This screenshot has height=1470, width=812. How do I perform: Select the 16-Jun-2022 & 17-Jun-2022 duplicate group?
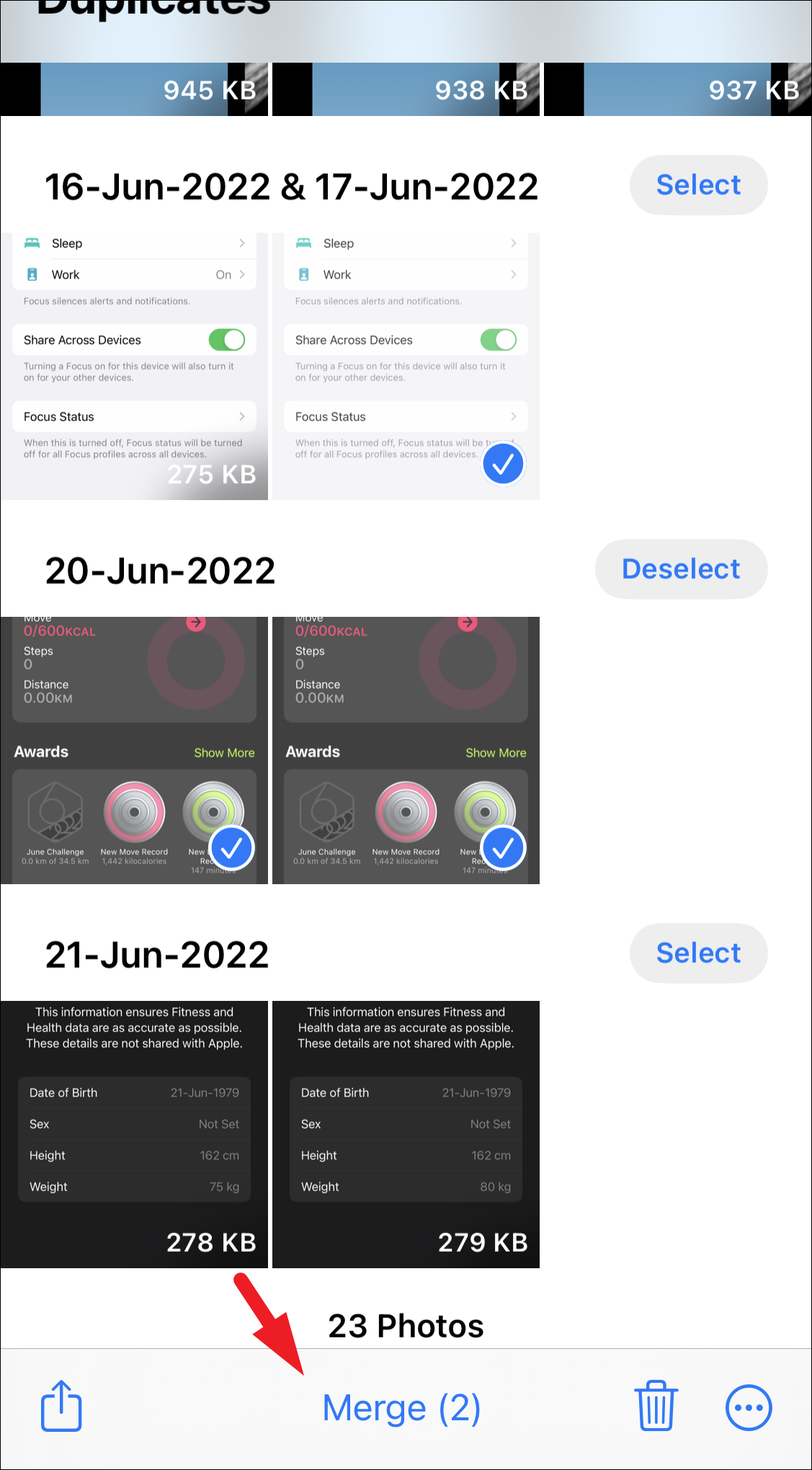click(698, 185)
